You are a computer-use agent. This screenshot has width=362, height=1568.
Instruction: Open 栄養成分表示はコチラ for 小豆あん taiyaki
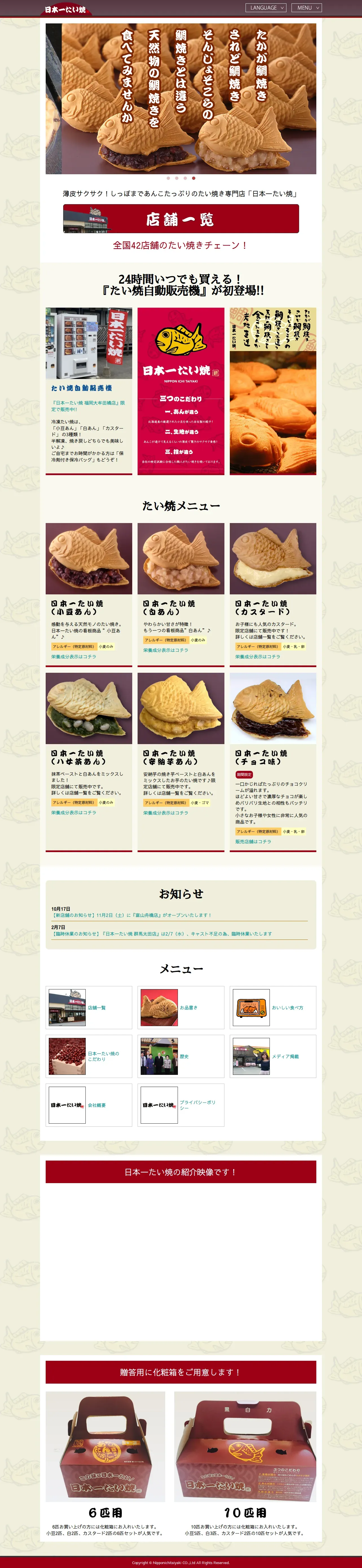(x=74, y=657)
